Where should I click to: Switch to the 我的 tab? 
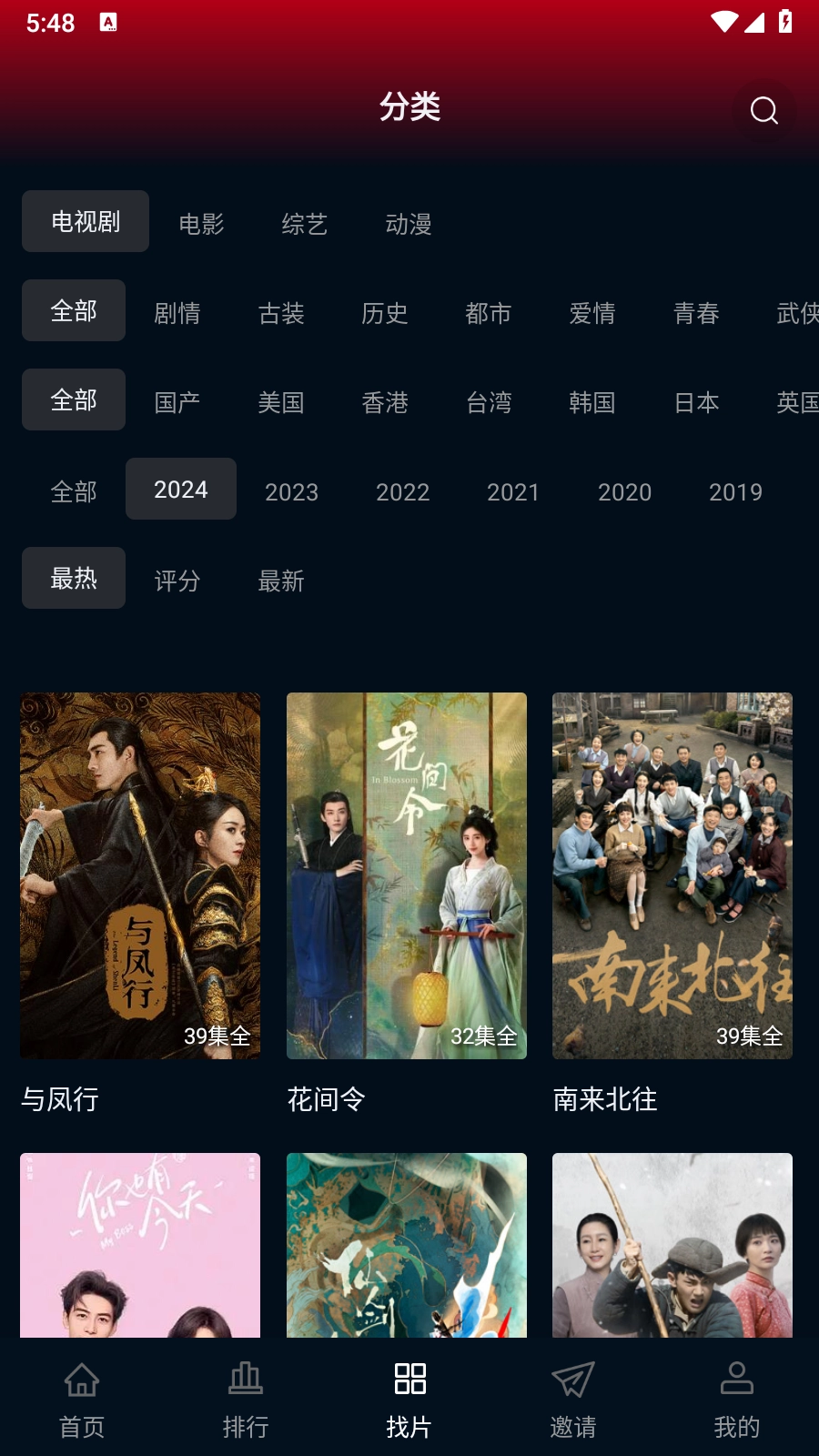coord(736,1398)
